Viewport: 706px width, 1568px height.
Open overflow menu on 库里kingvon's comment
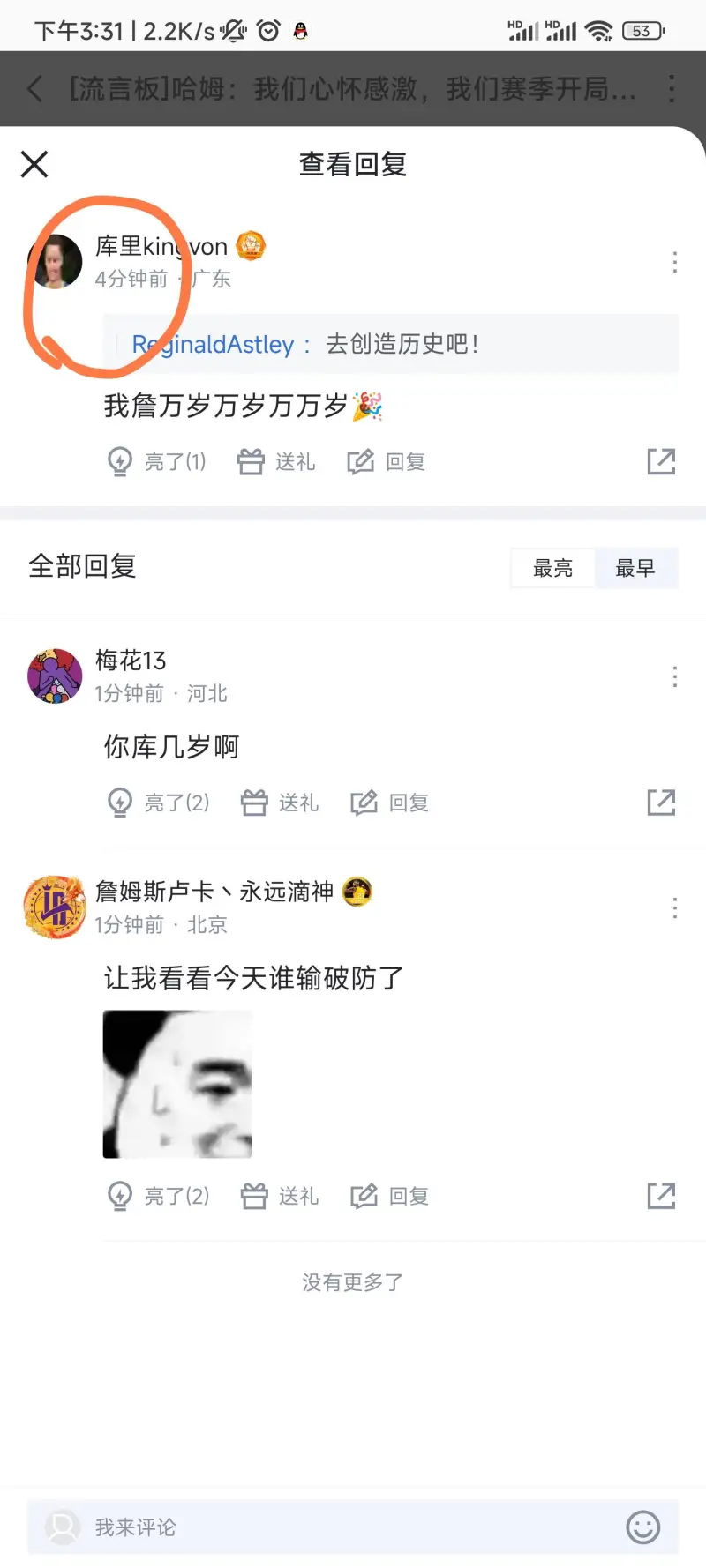click(674, 262)
